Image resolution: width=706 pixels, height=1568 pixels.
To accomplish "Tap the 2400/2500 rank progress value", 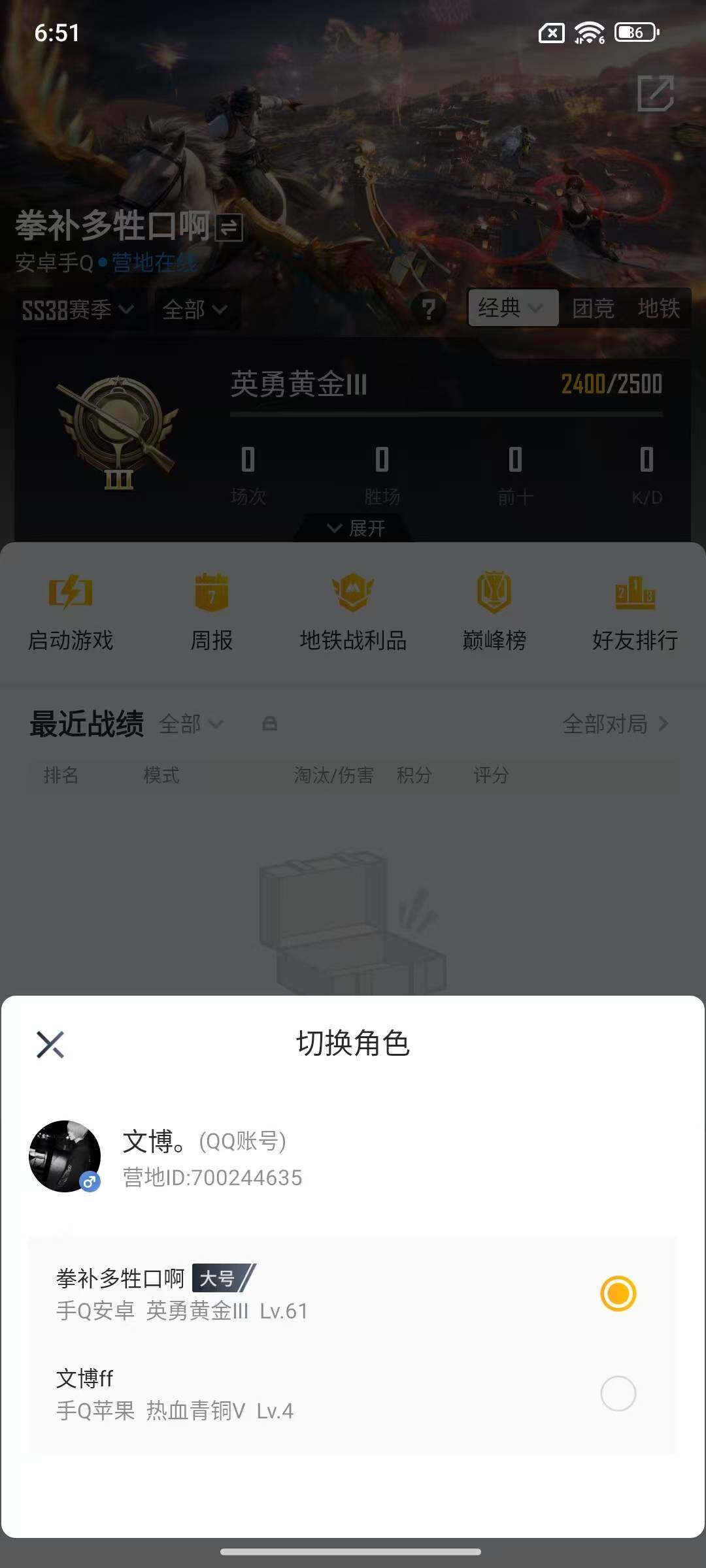I will pyautogui.click(x=611, y=385).
